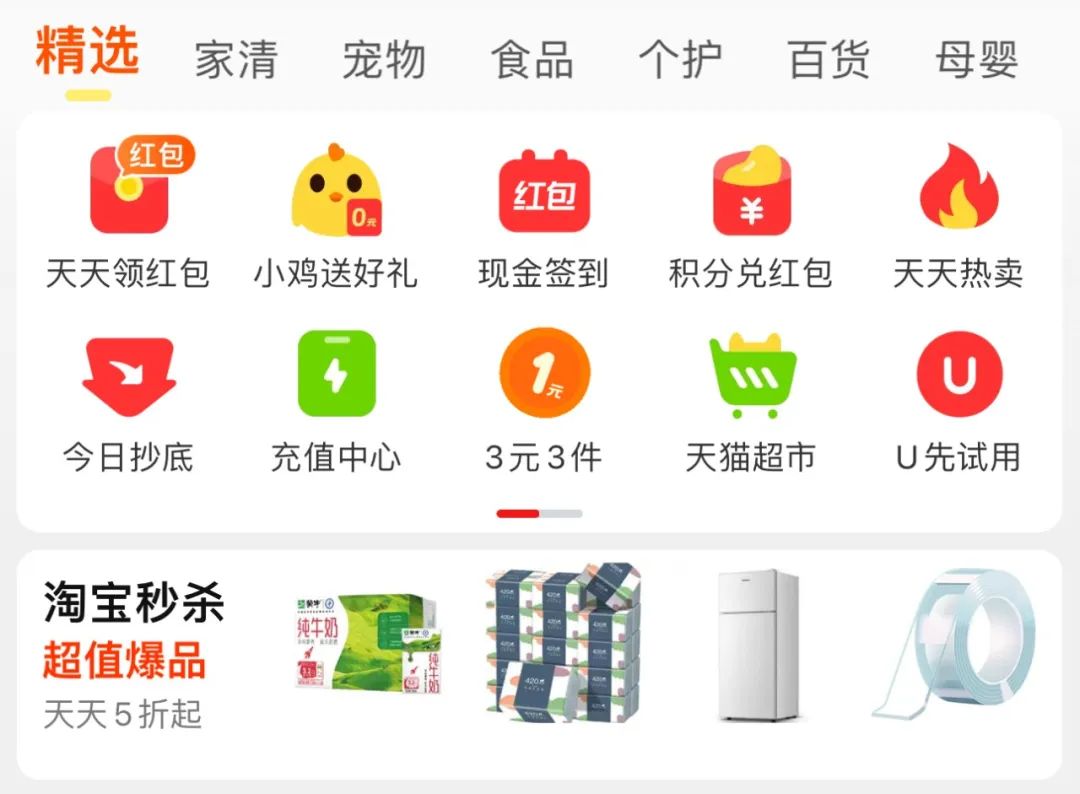Open the 3元3件 promotion
This screenshot has height=794, width=1080.
(543, 402)
